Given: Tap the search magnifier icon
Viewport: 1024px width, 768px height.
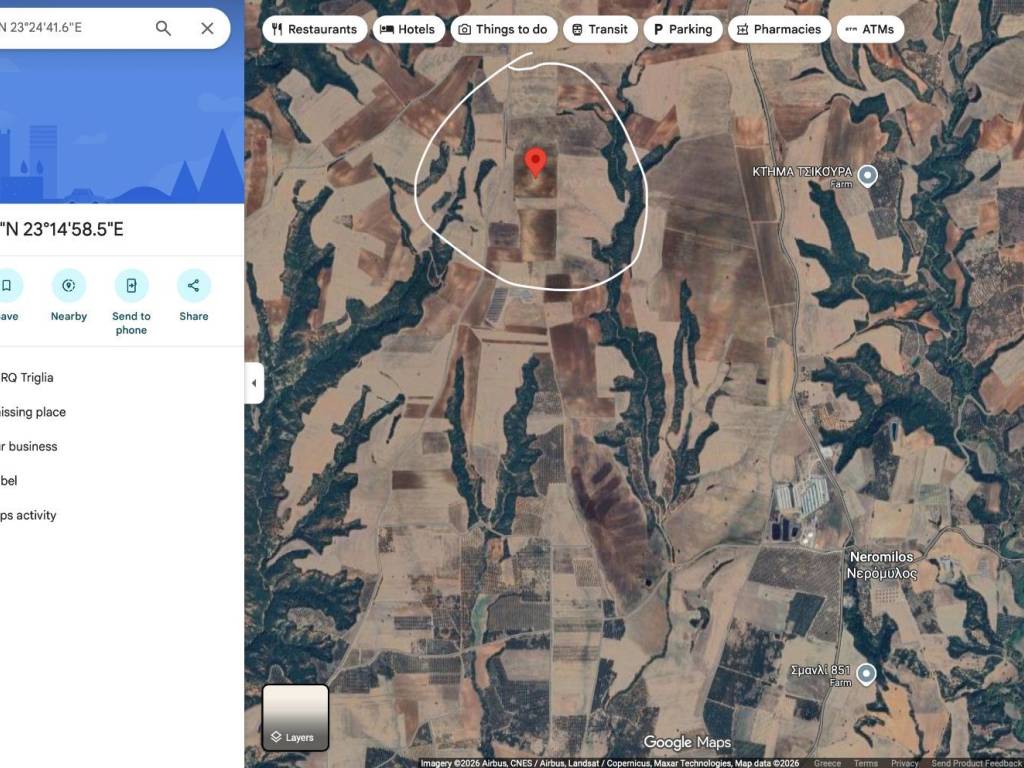Looking at the screenshot, I should point(163,28).
